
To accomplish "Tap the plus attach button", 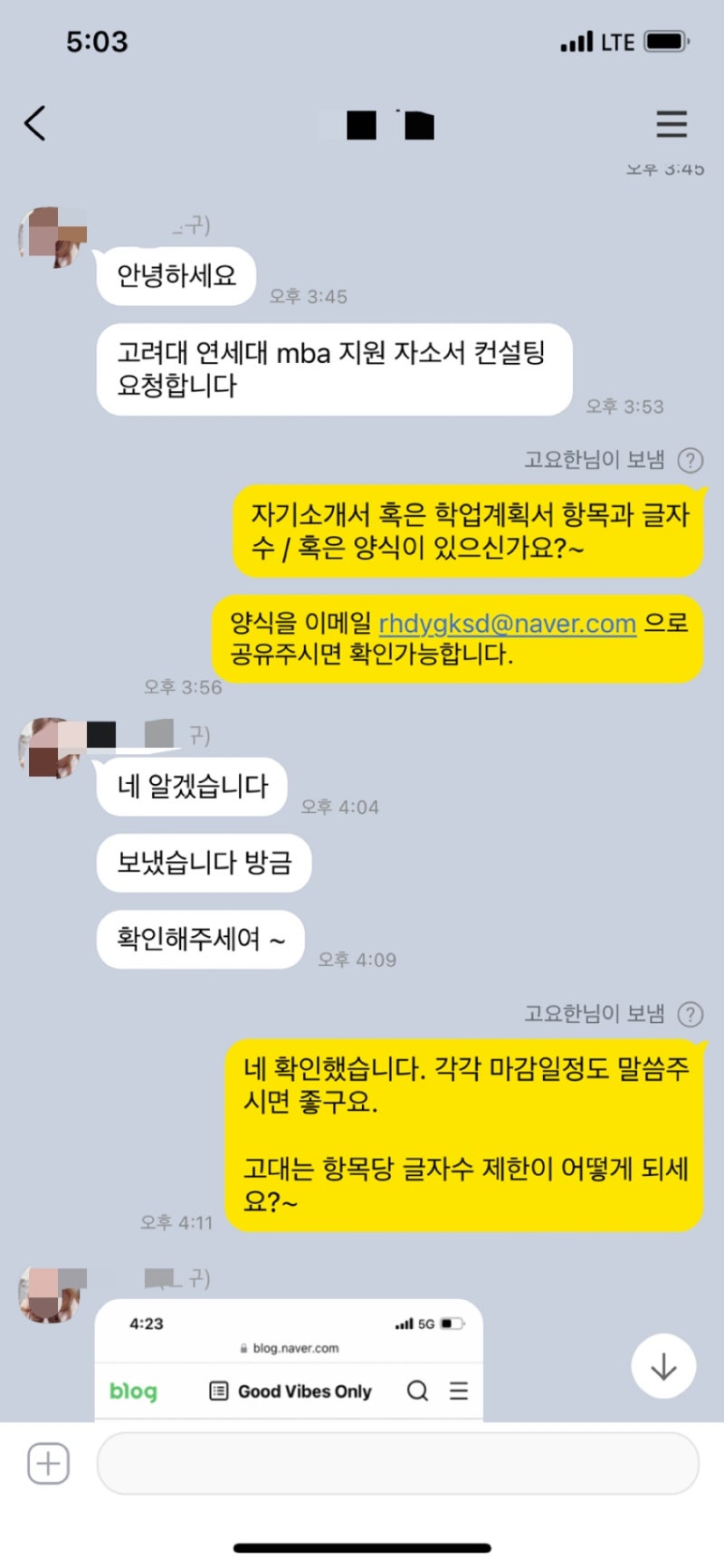I will pos(48,1463).
